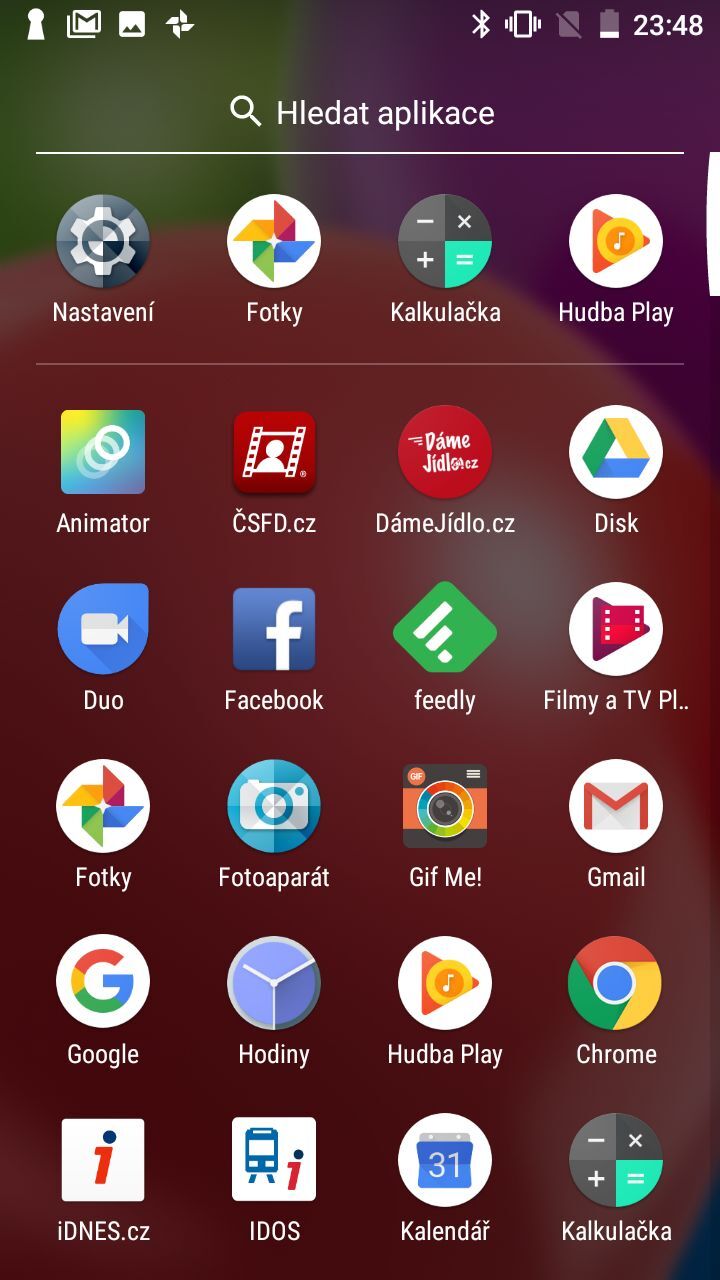Browse the web with Chrome
The height and width of the screenshot is (1280, 720).
click(x=616, y=982)
